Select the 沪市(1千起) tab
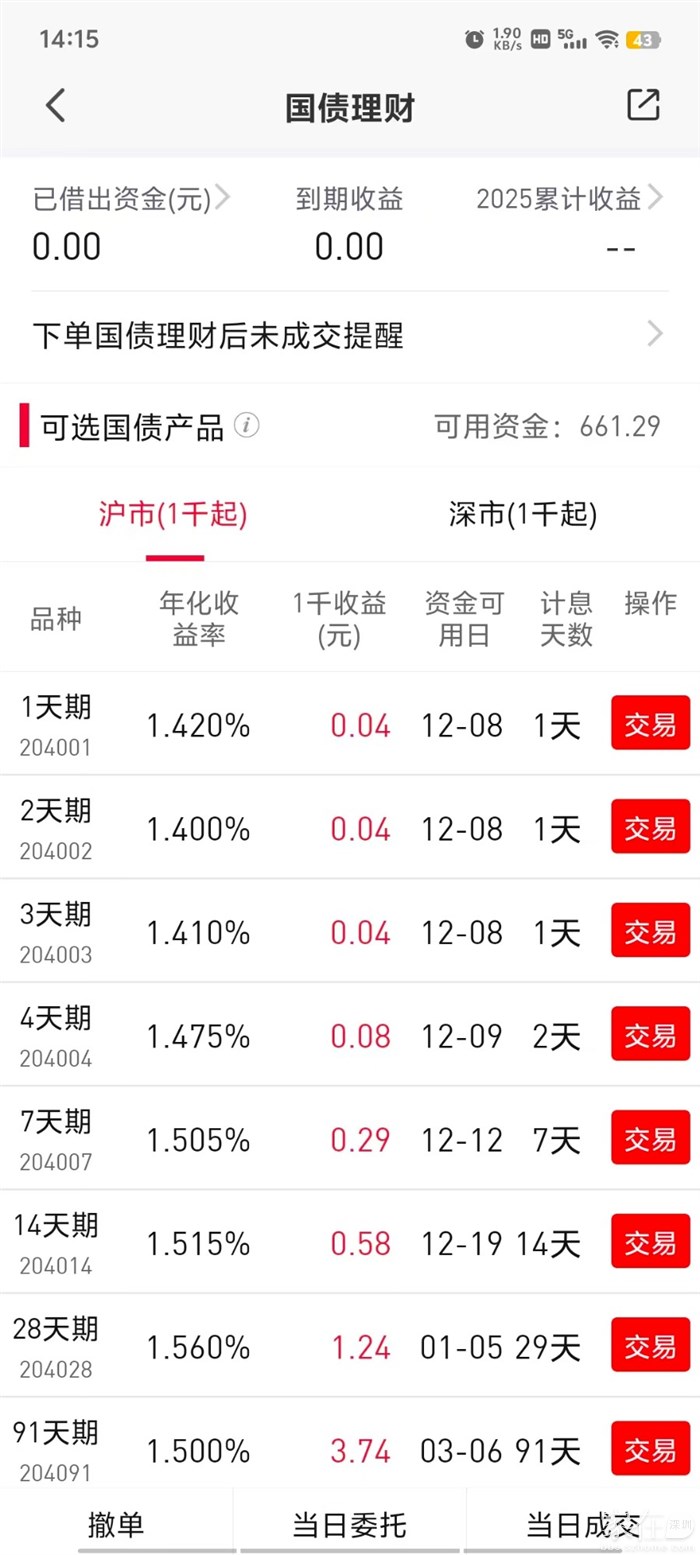Image resolution: width=700 pixels, height=1555 pixels. click(x=173, y=515)
